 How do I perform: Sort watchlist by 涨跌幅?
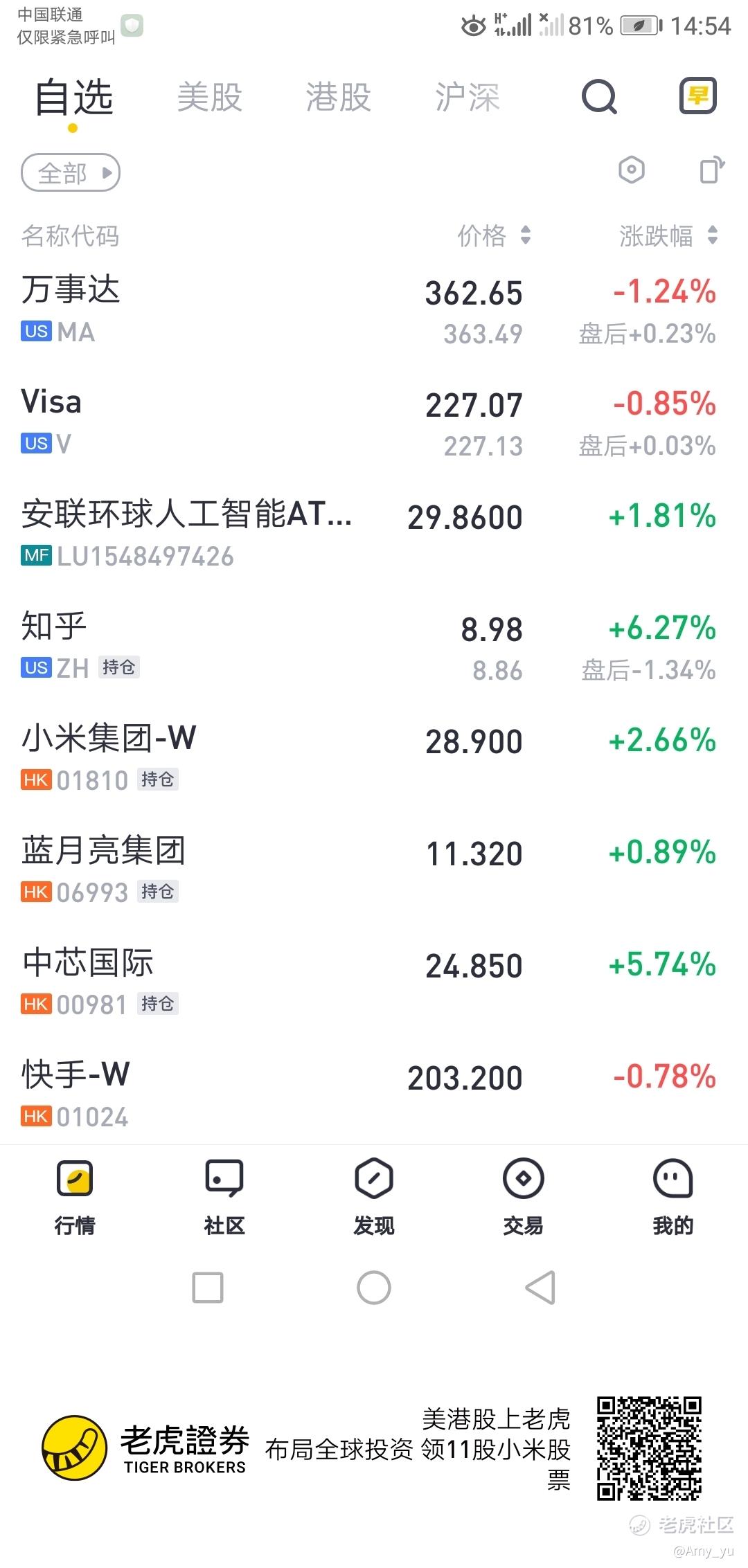[668, 236]
